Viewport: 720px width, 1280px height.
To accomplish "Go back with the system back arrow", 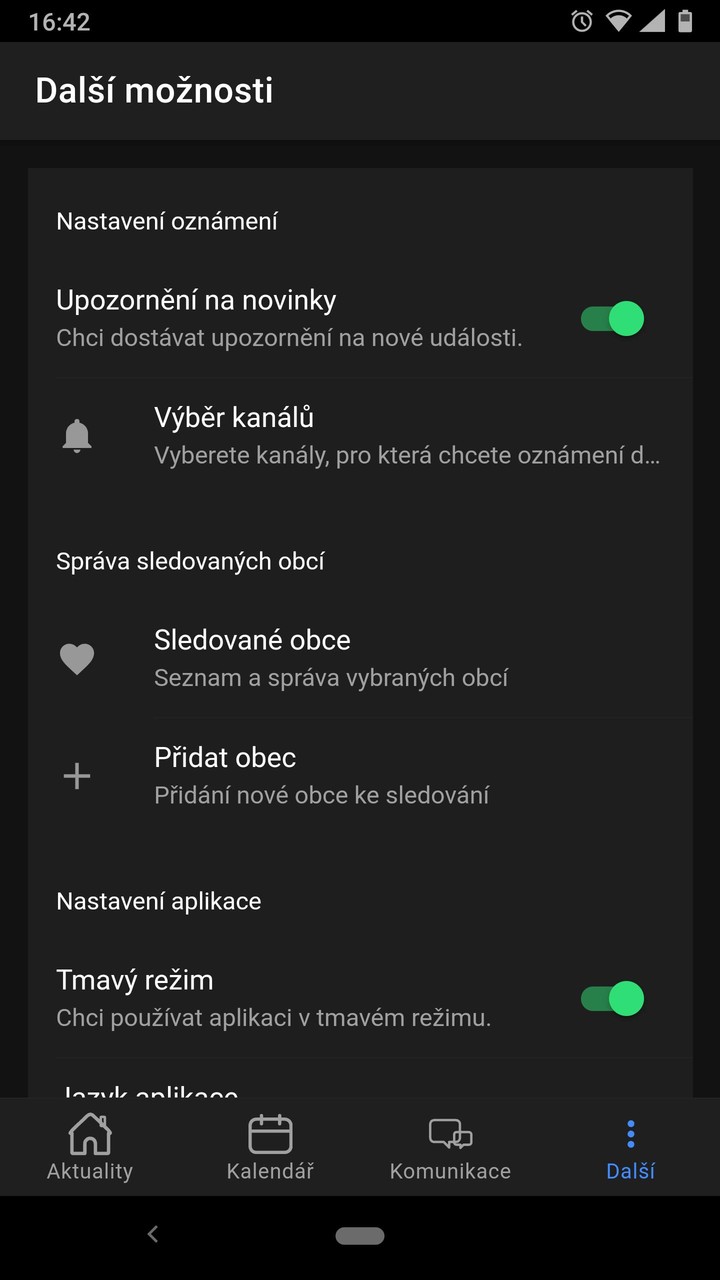I will click(153, 1235).
